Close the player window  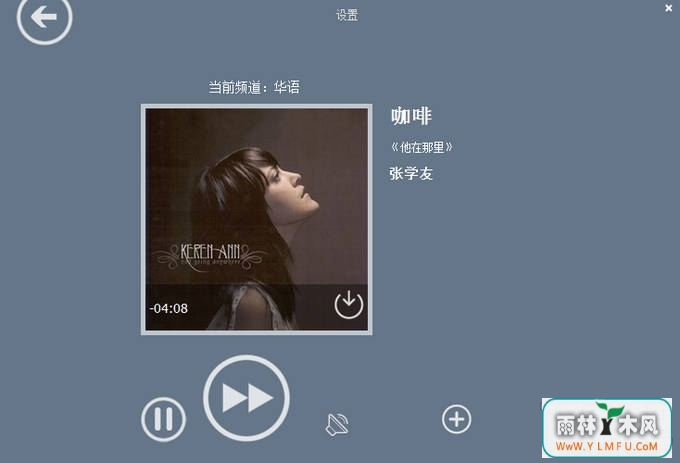[669, 7]
